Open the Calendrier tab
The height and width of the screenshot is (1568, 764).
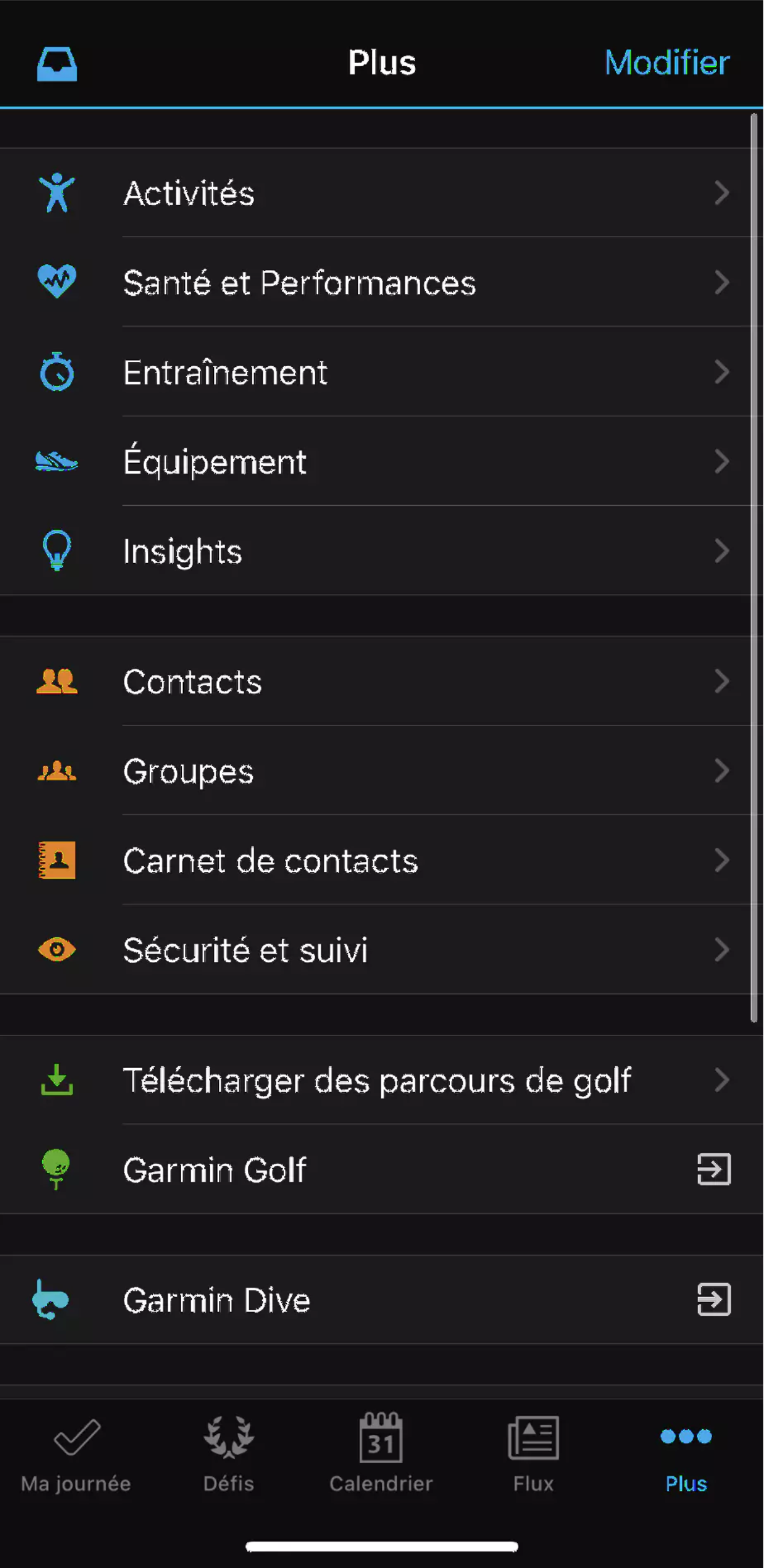pos(381,1453)
